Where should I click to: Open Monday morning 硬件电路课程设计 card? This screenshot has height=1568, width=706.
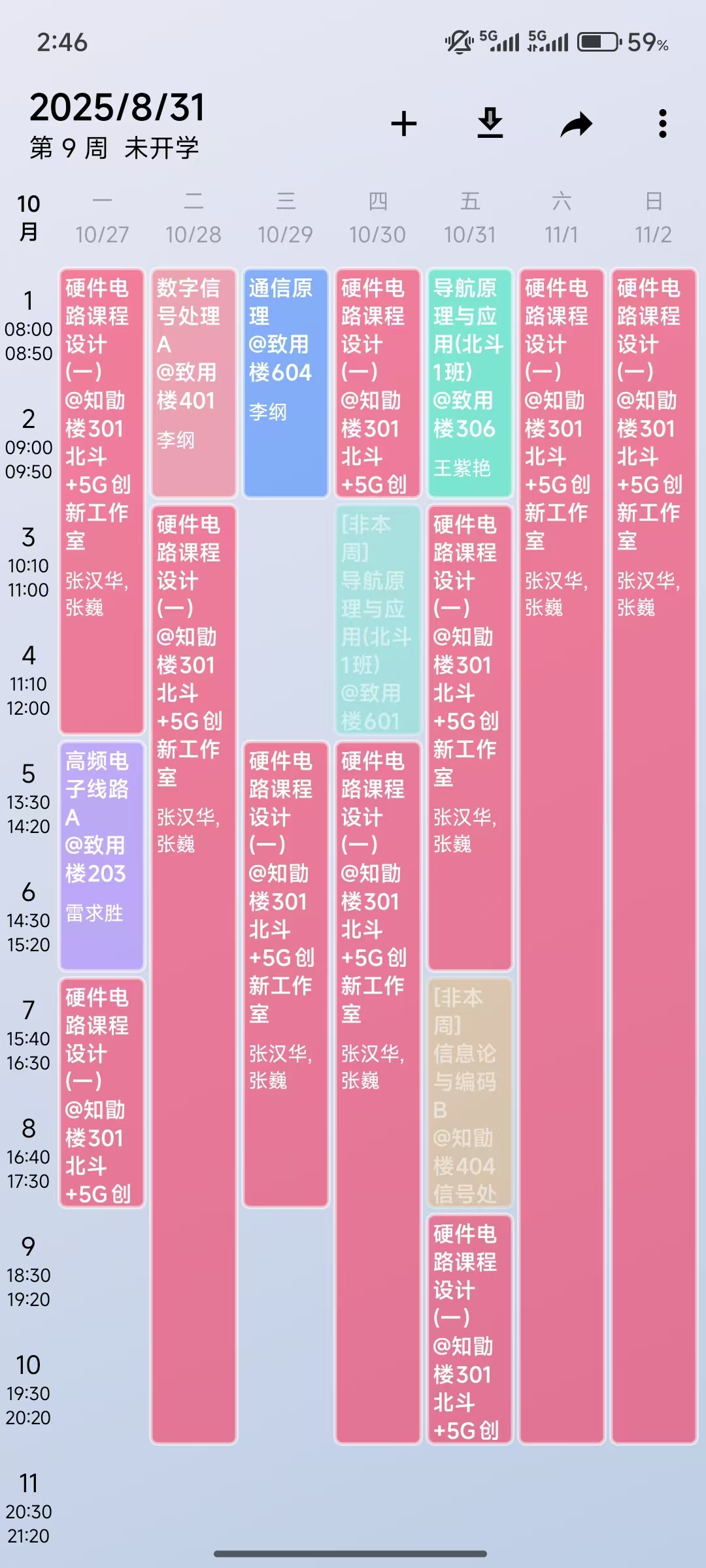pyautogui.click(x=101, y=501)
